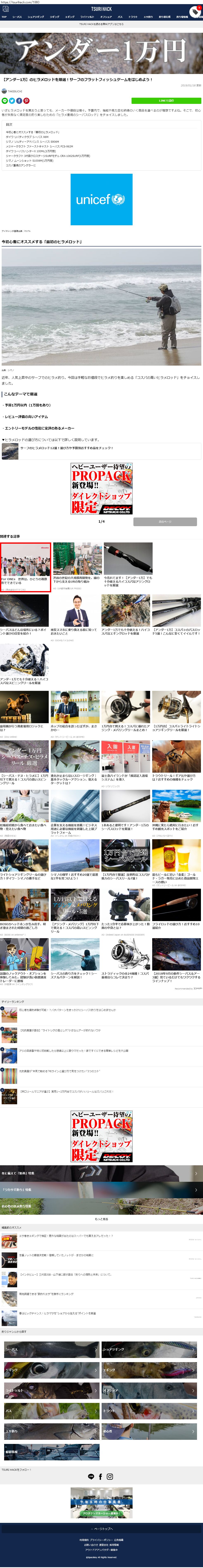The height and width of the screenshot is (1568, 203).
Task: Jump to ダイワ リバティクラブ table of contents entry
Action: [27, 137]
